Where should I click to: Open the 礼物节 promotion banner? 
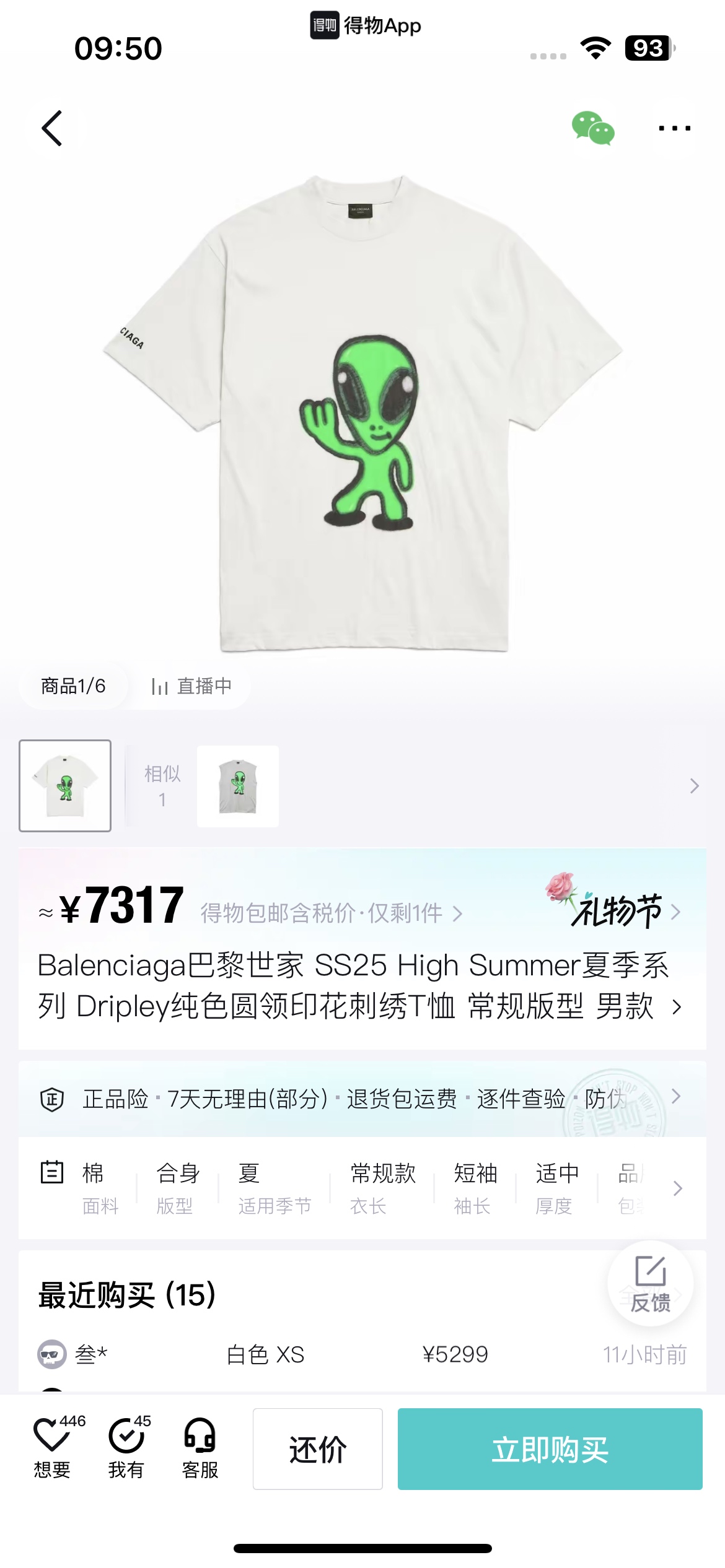tap(620, 909)
